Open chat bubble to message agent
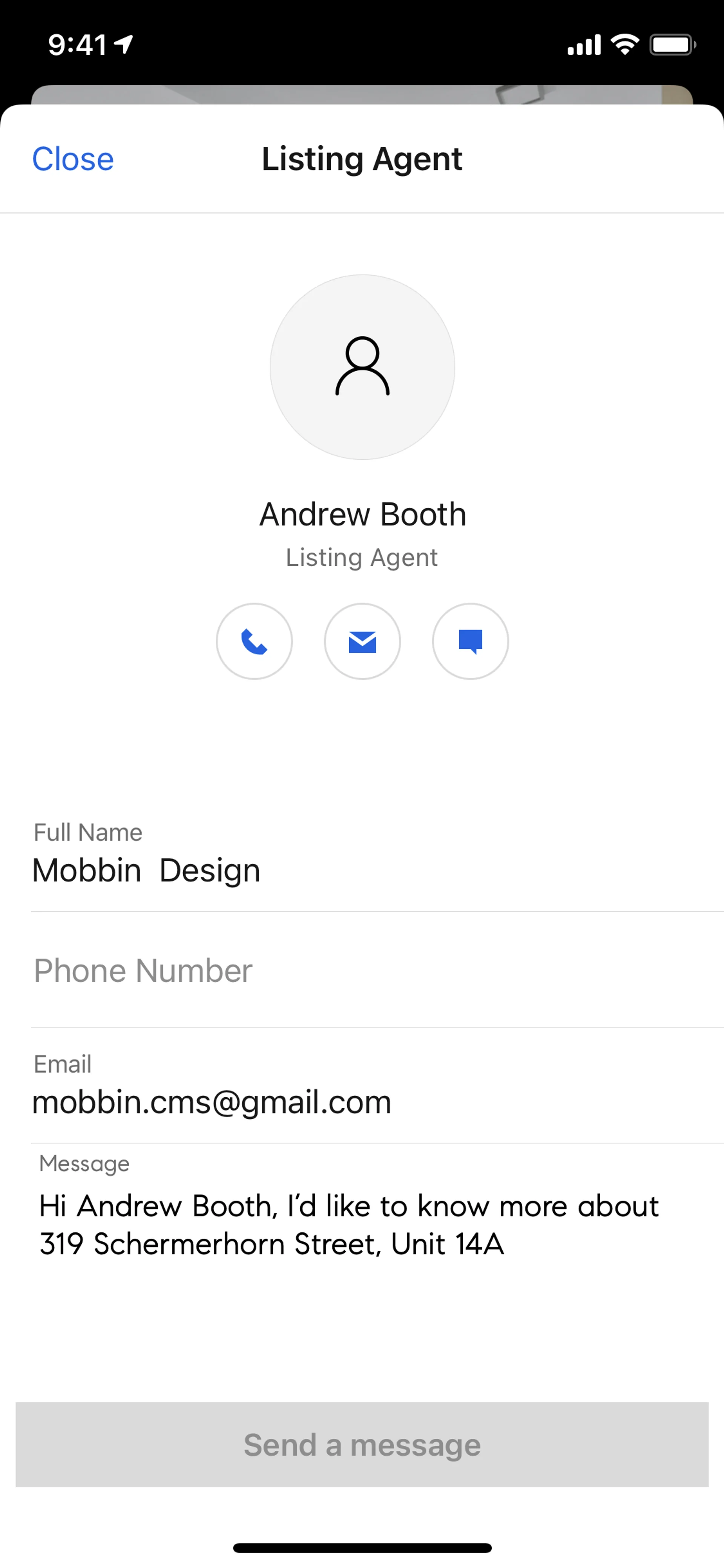724x1568 pixels. [470, 642]
